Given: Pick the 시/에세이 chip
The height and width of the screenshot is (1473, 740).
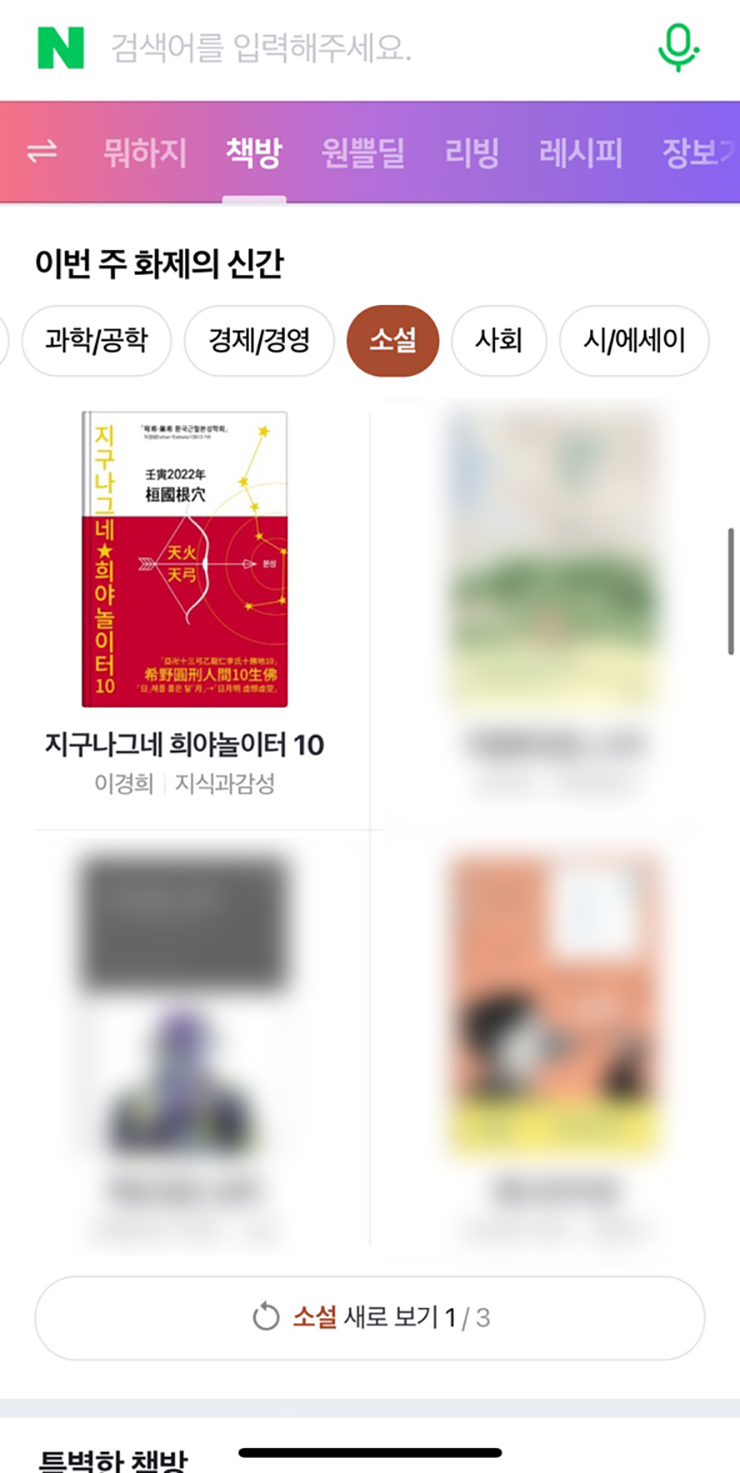Looking at the screenshot, I should point(634,341).
